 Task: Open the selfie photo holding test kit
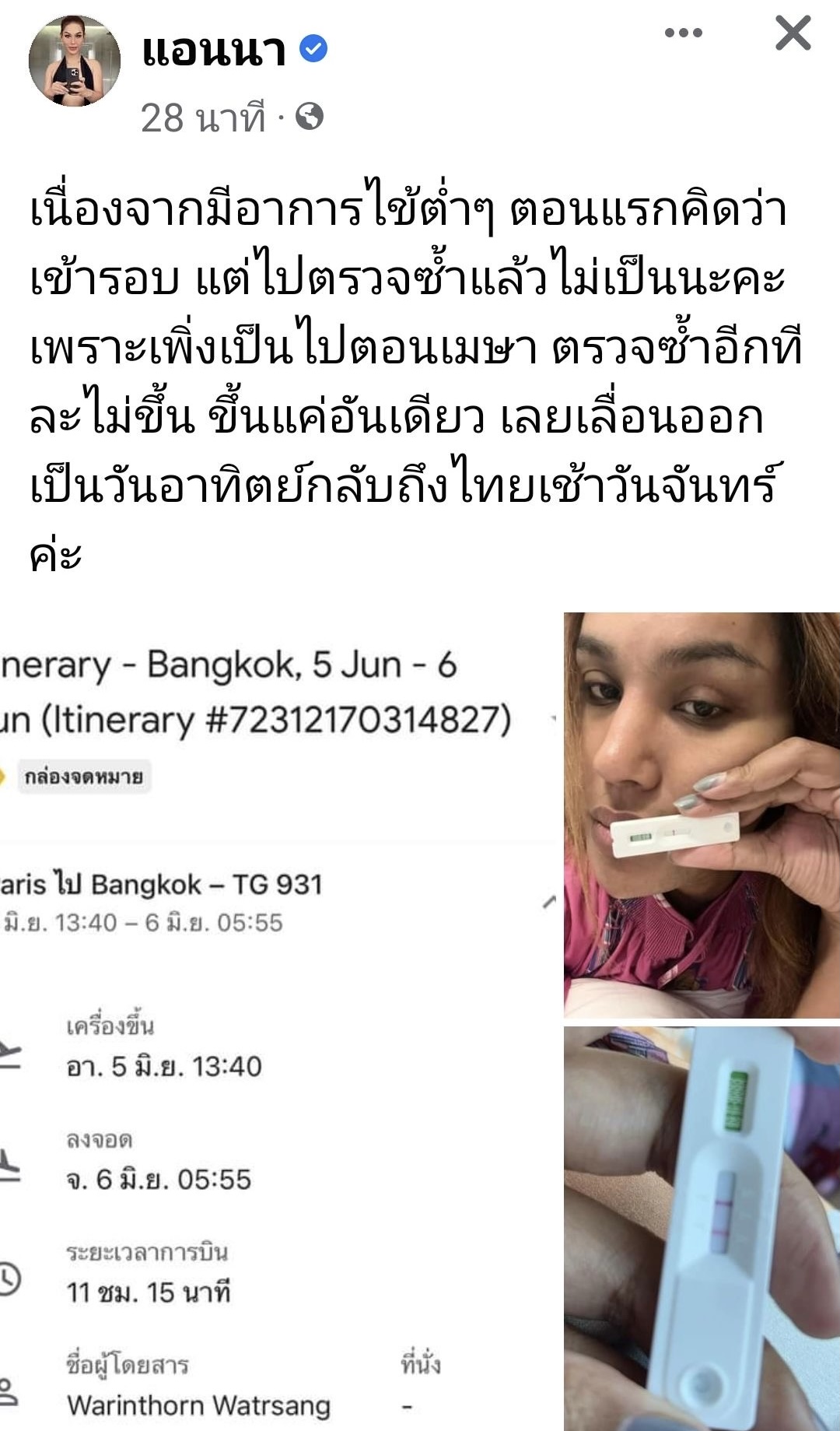[x=701, y=815]
